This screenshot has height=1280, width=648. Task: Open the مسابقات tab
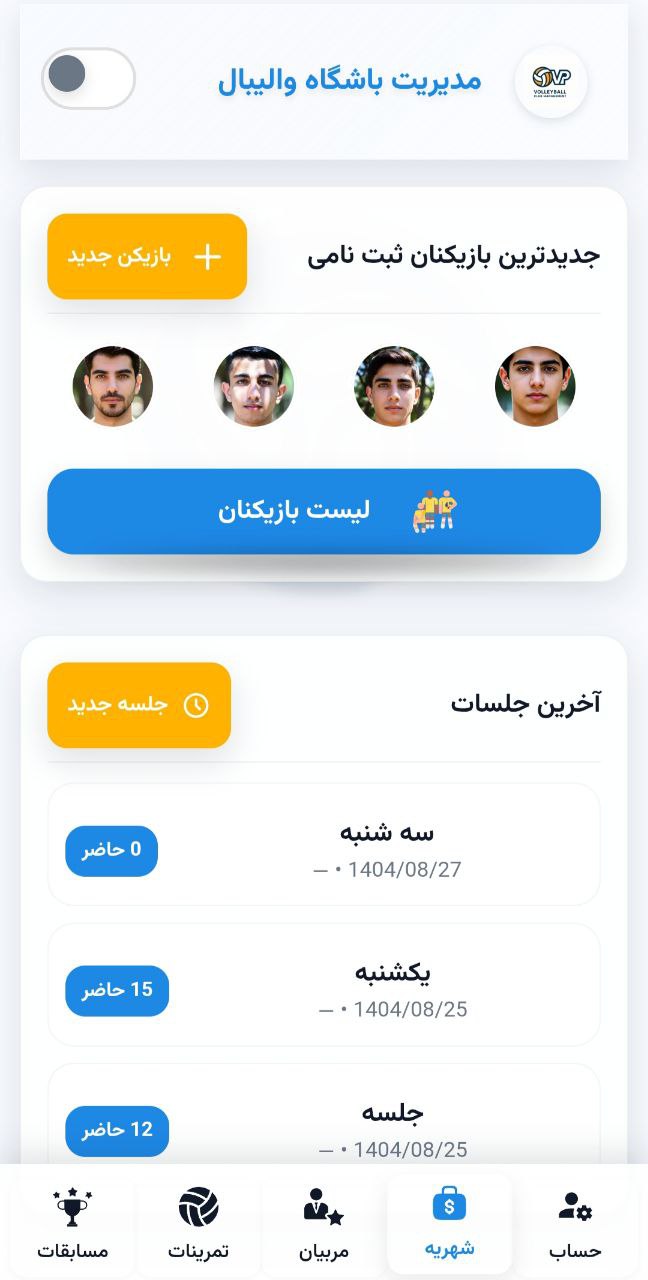73,1224
